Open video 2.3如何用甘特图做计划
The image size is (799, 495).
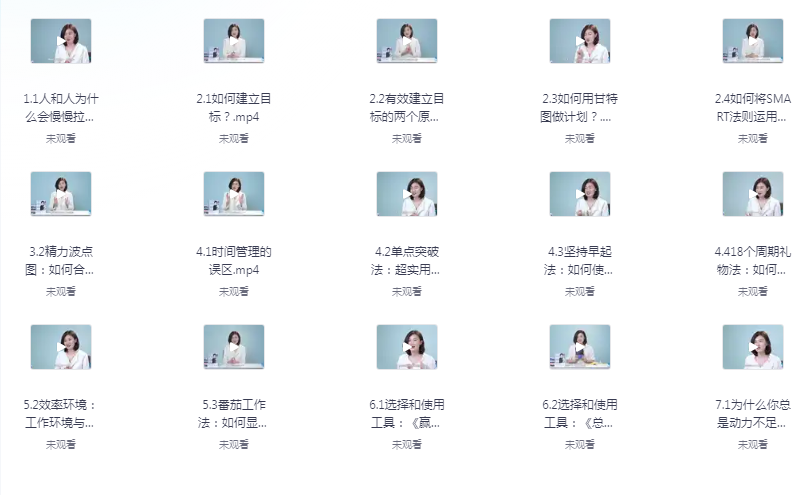pos(579,42)
